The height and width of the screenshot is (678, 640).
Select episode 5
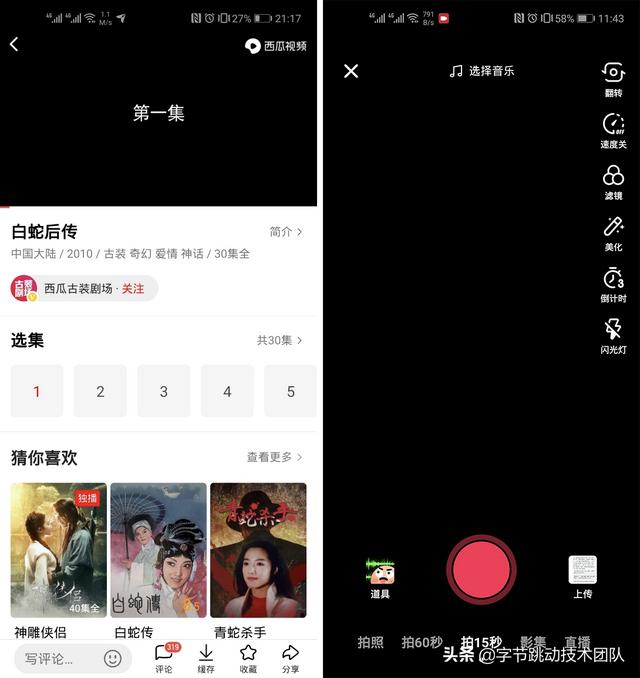[x=291, y=391]
